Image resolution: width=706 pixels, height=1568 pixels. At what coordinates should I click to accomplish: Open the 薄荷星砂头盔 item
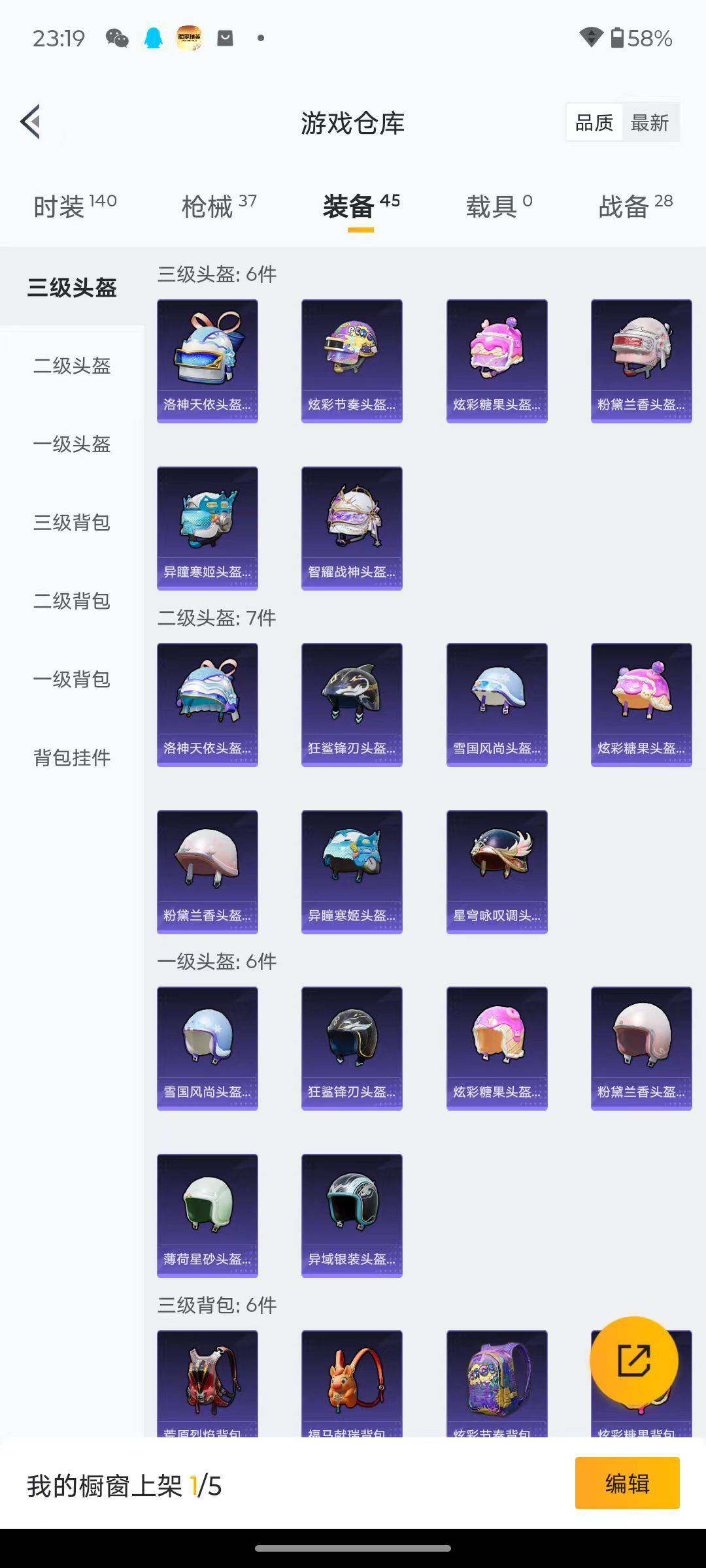click(x=207, y=1215)
